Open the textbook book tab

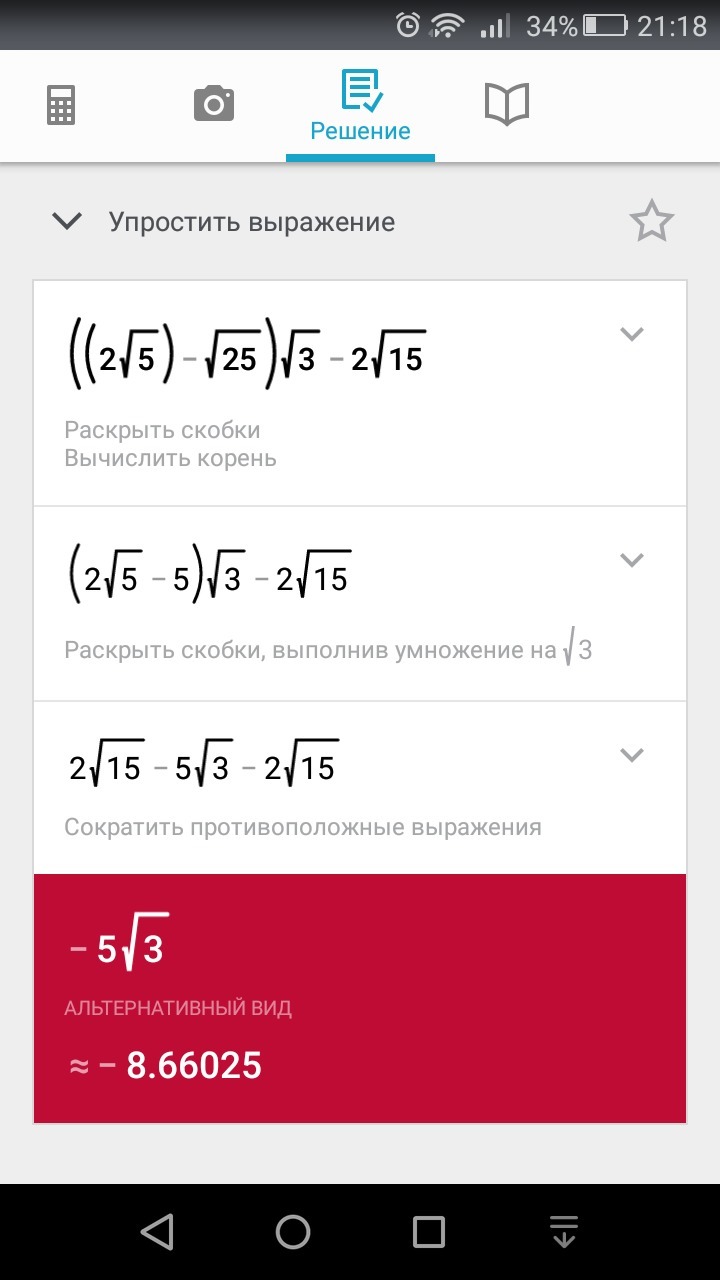coord(507,104)
